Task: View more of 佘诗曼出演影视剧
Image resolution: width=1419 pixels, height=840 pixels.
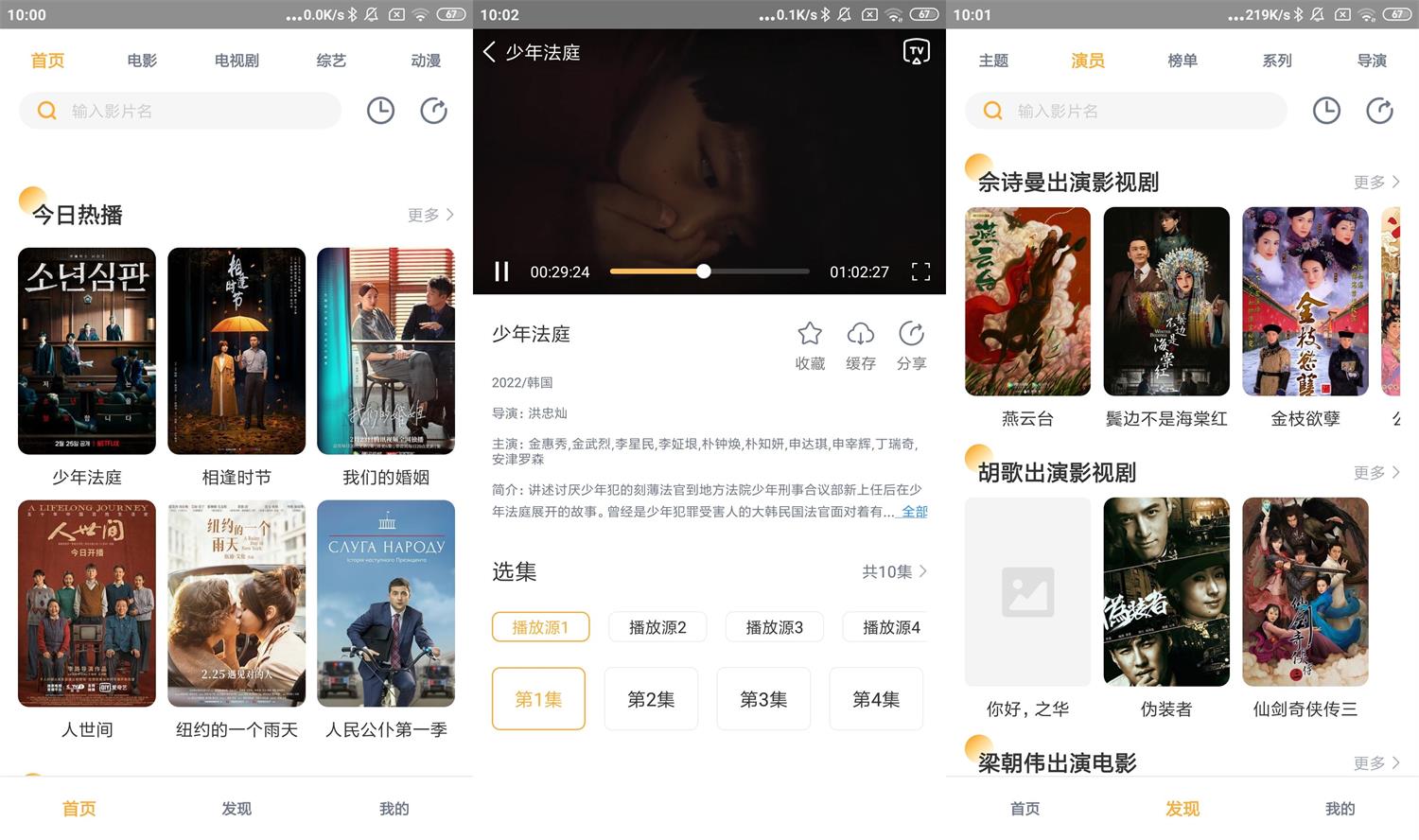Action: (1376, 182)
